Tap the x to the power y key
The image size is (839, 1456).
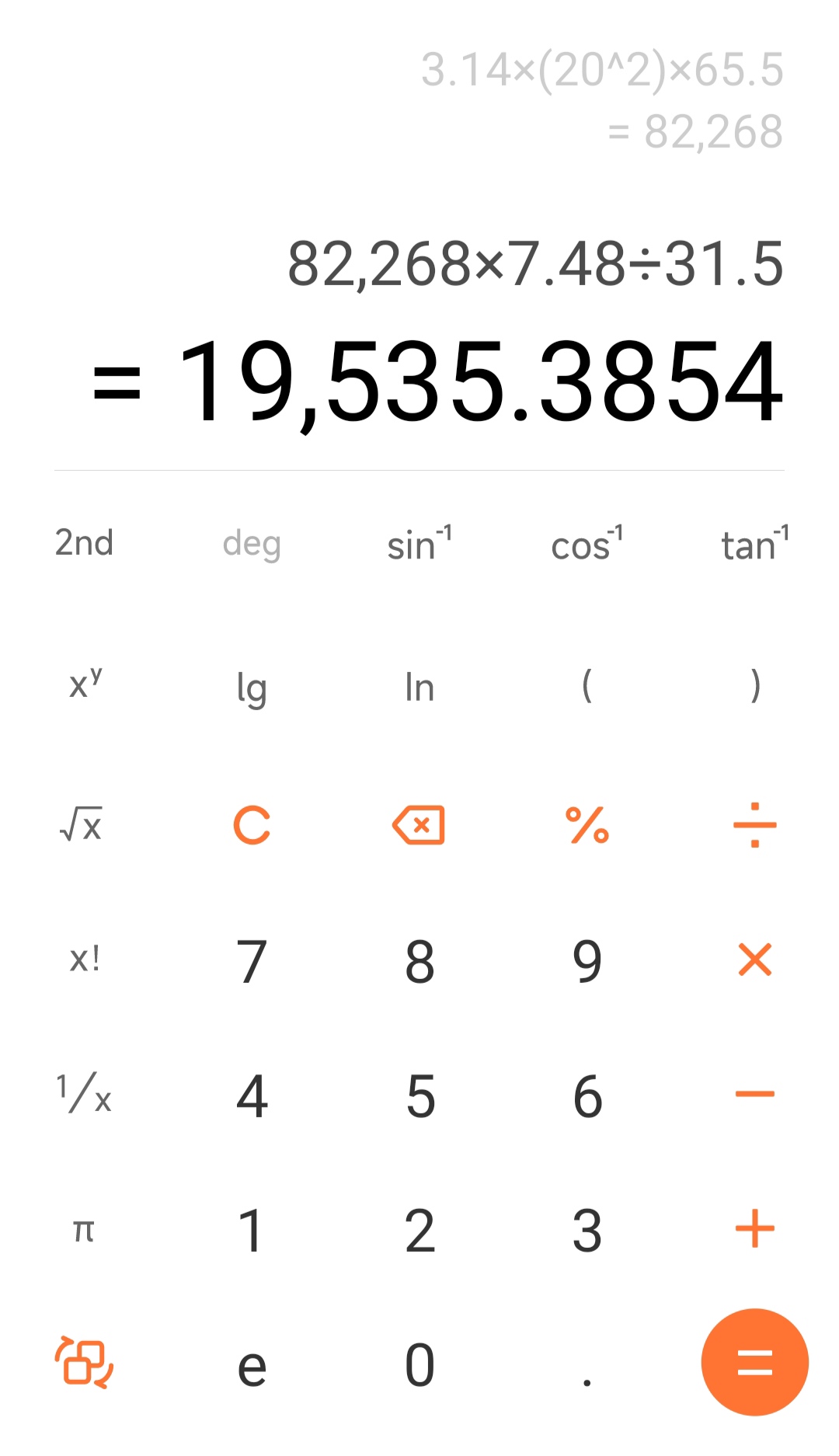point(85,684)
